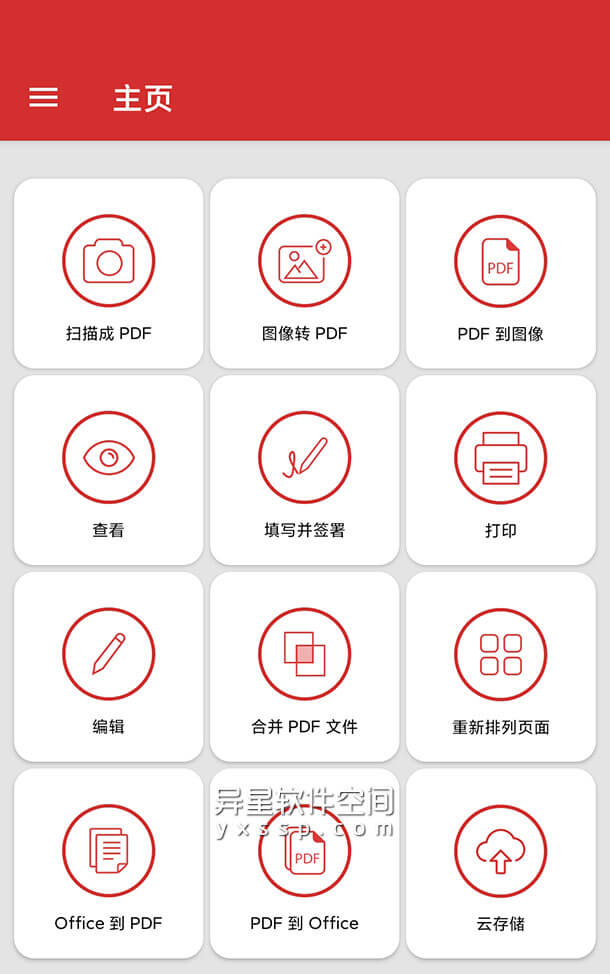610x974 pixels.
Task: Open the hamburger drawer menu
Action: [43, 97]
